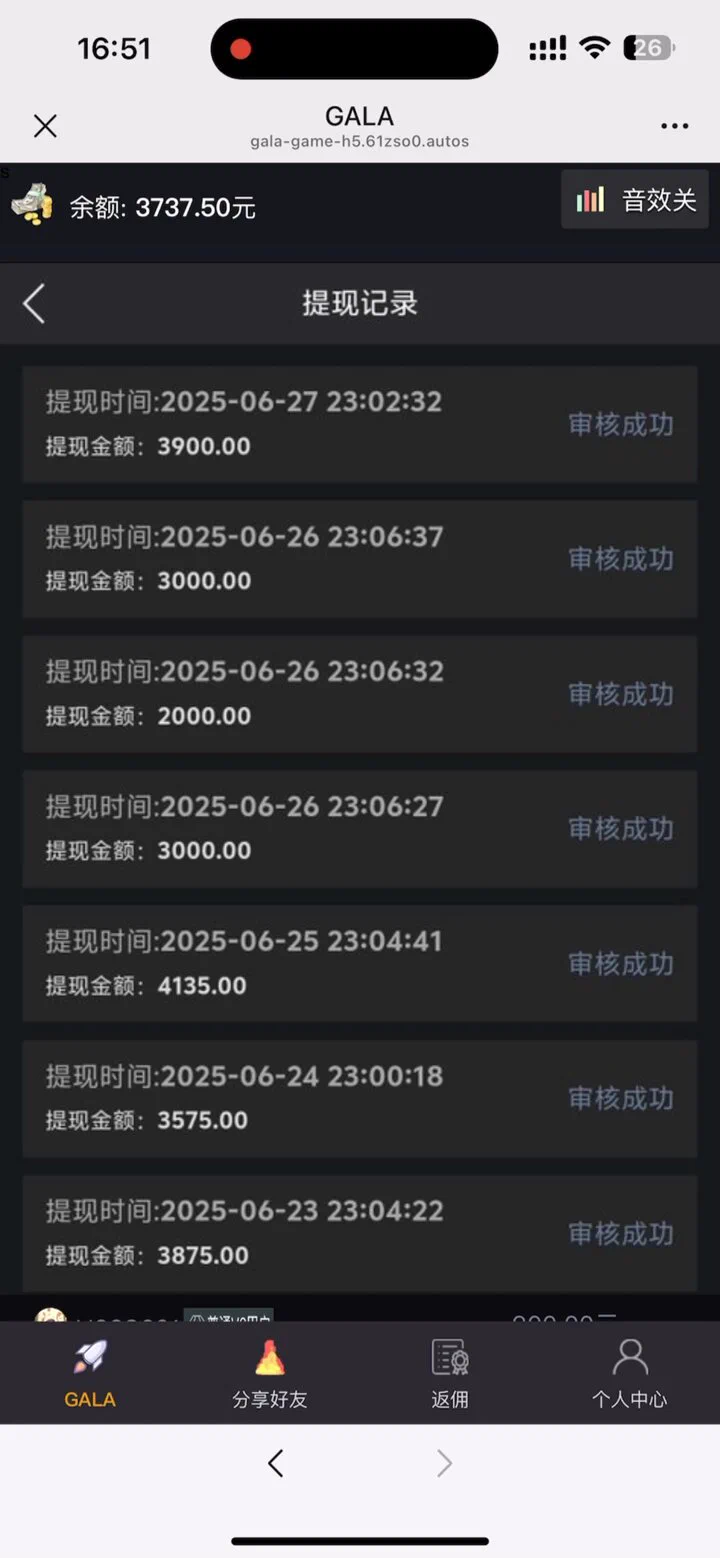The height and width of the screenshot is (1558, 720).
Task: Tap the equalizer bars icon next to 音效关
Action: pyautogui.click(x=590, y=199)
